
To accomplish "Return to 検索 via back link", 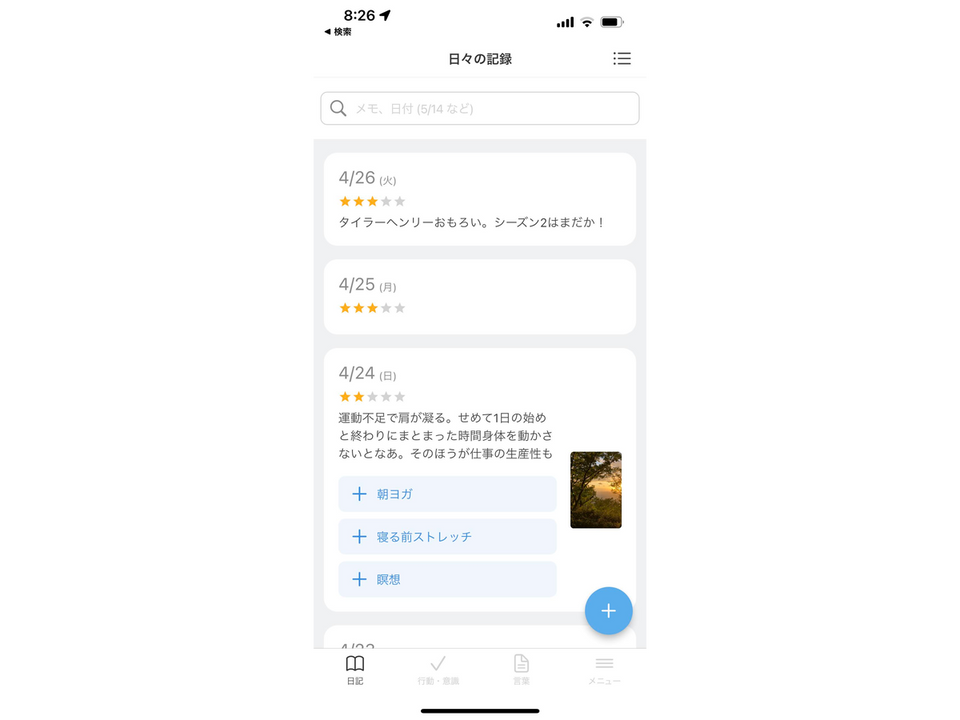I will tap(338, 32).
